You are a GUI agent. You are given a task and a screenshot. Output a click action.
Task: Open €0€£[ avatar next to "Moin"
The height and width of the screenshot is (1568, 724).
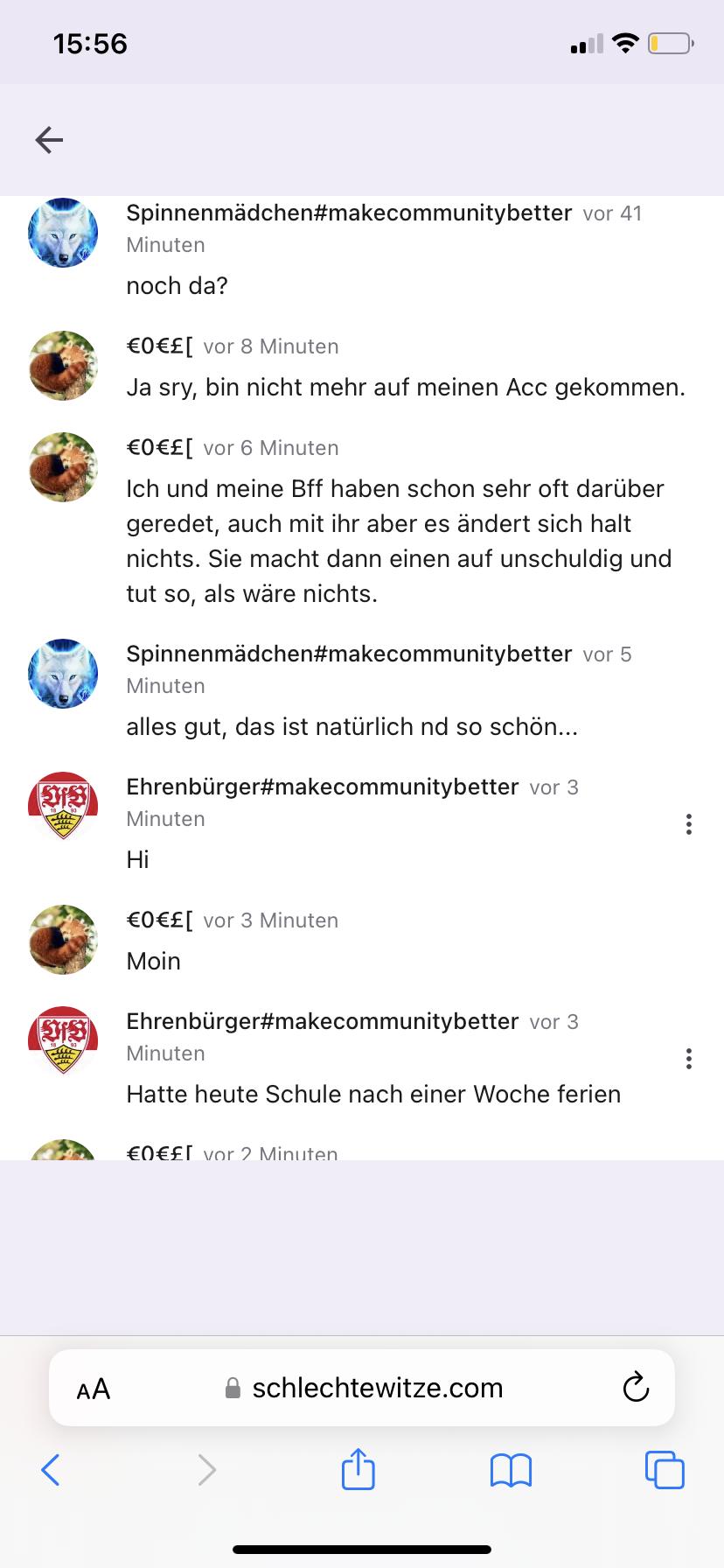point(63,940)
